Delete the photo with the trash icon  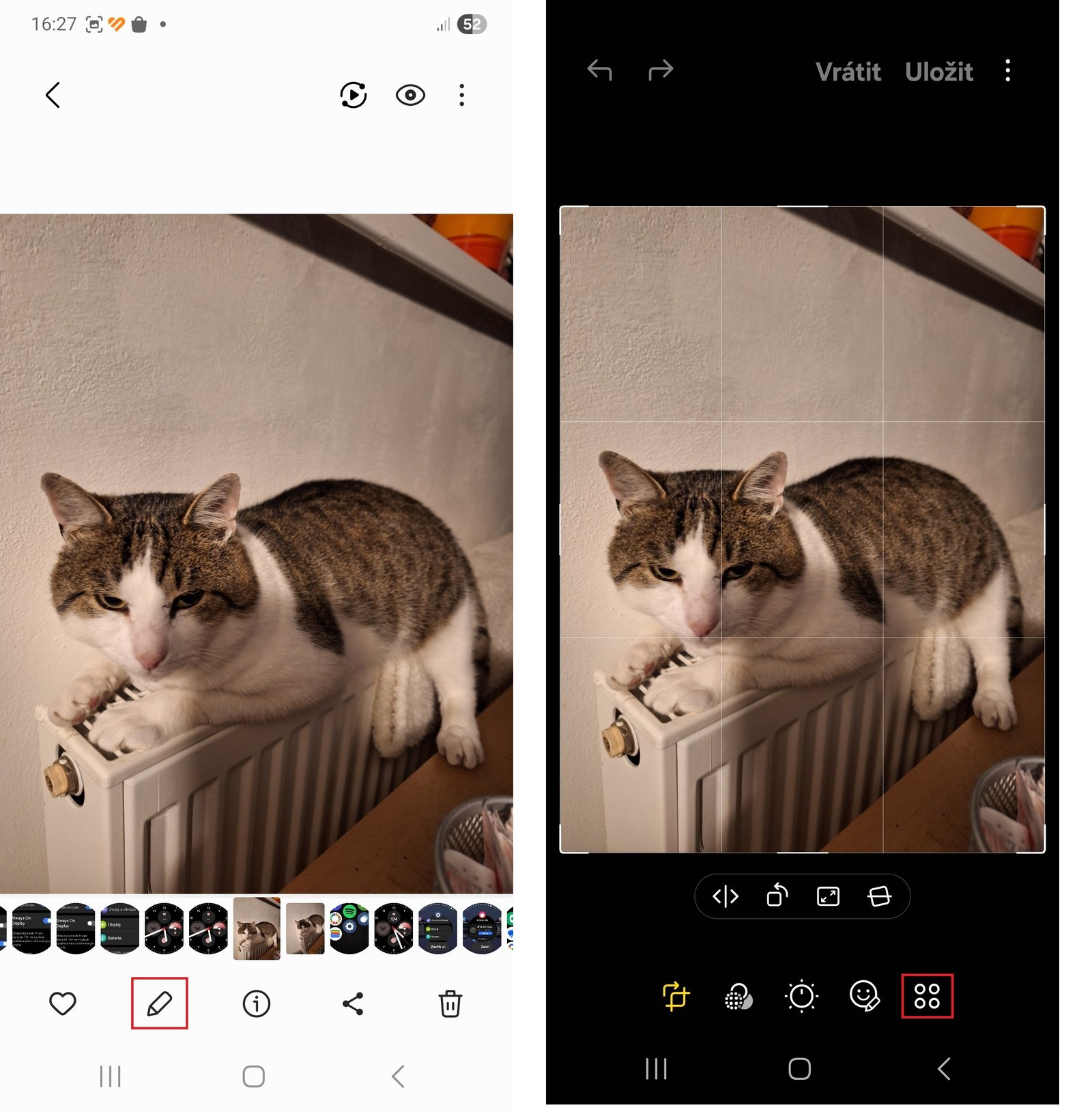pos(450,1003)
